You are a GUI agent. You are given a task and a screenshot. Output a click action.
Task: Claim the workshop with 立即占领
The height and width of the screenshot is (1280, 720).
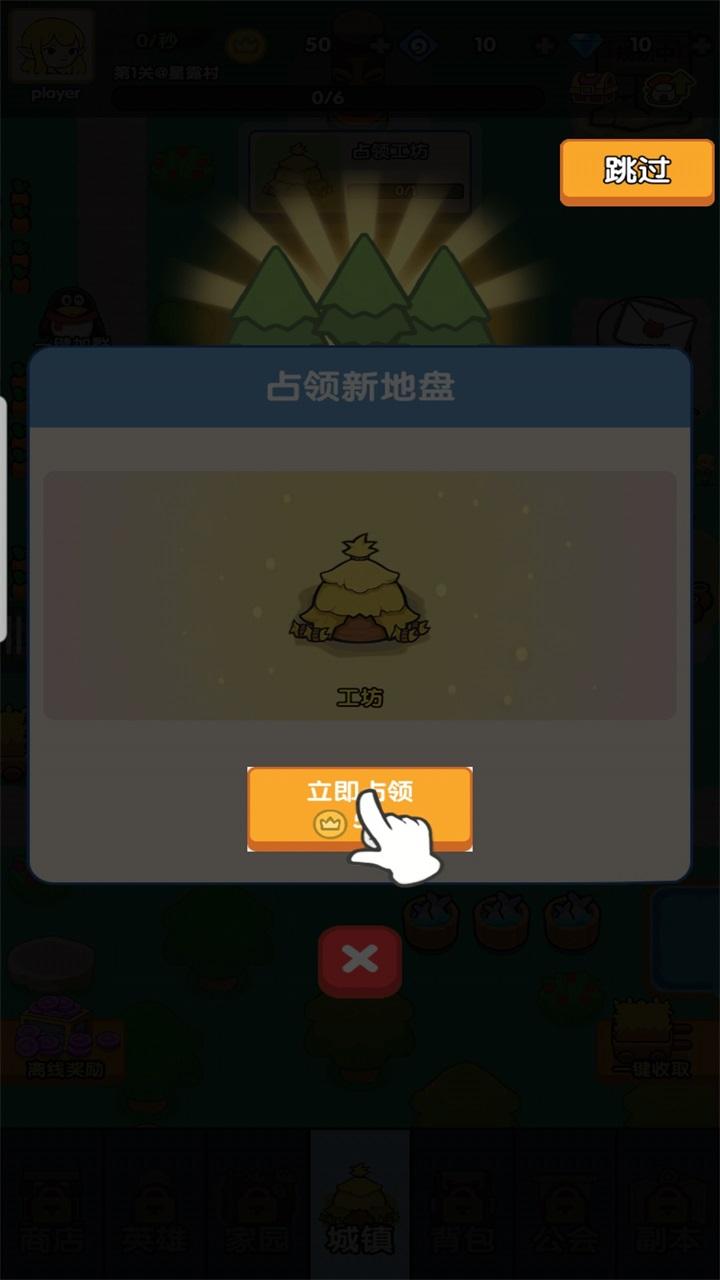point(359,808)
